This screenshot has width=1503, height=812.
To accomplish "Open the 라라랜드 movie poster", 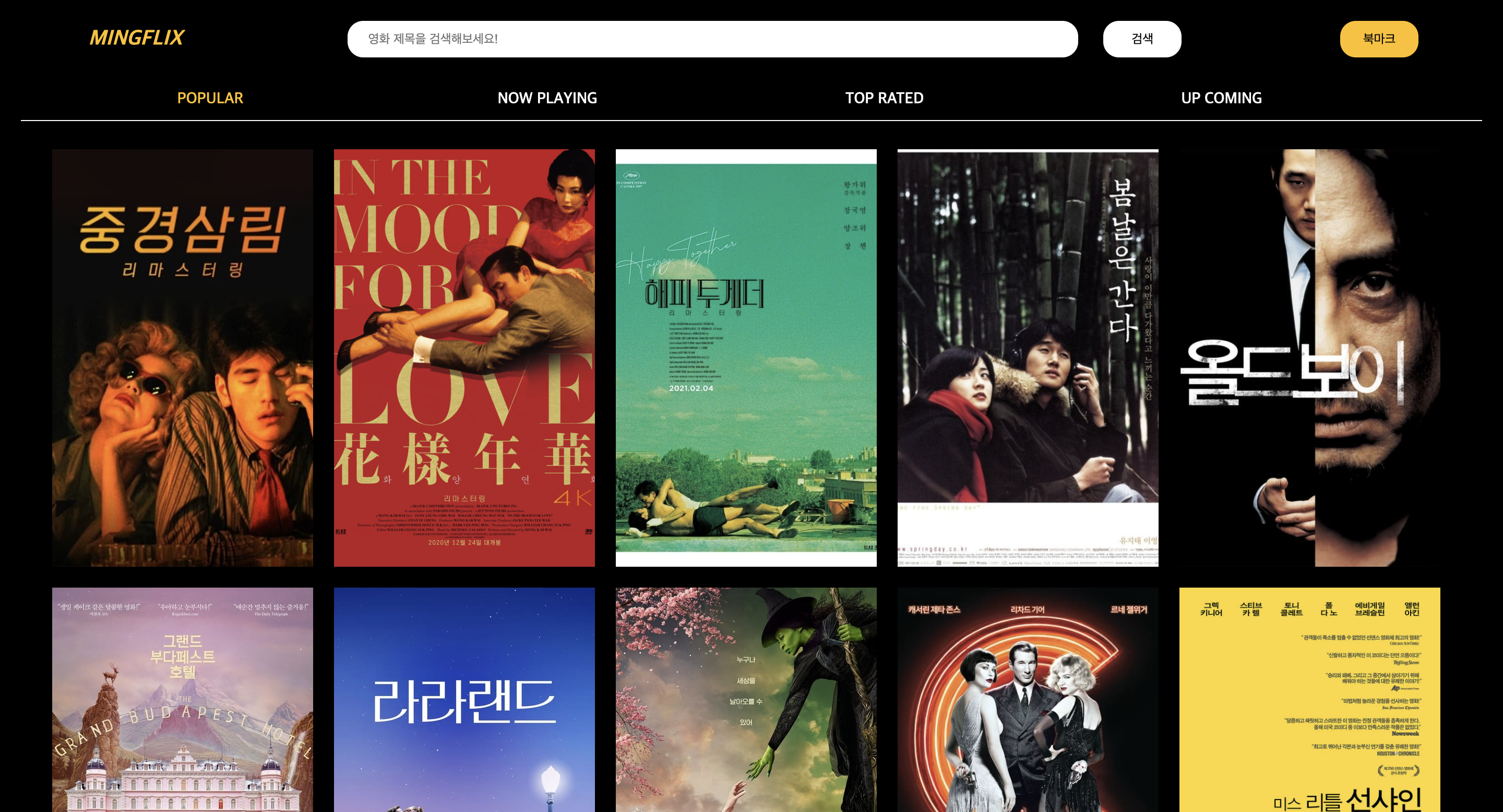I will [464, 699].
